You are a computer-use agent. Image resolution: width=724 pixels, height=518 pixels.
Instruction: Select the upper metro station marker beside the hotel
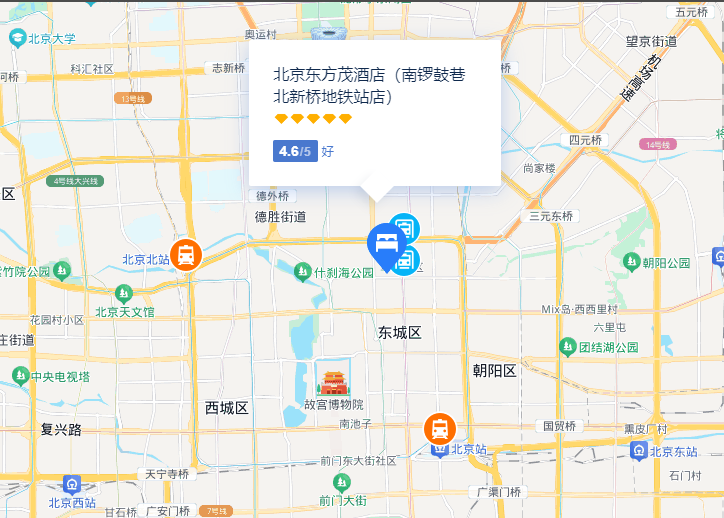pyautogui.click(x=406, y=227)
